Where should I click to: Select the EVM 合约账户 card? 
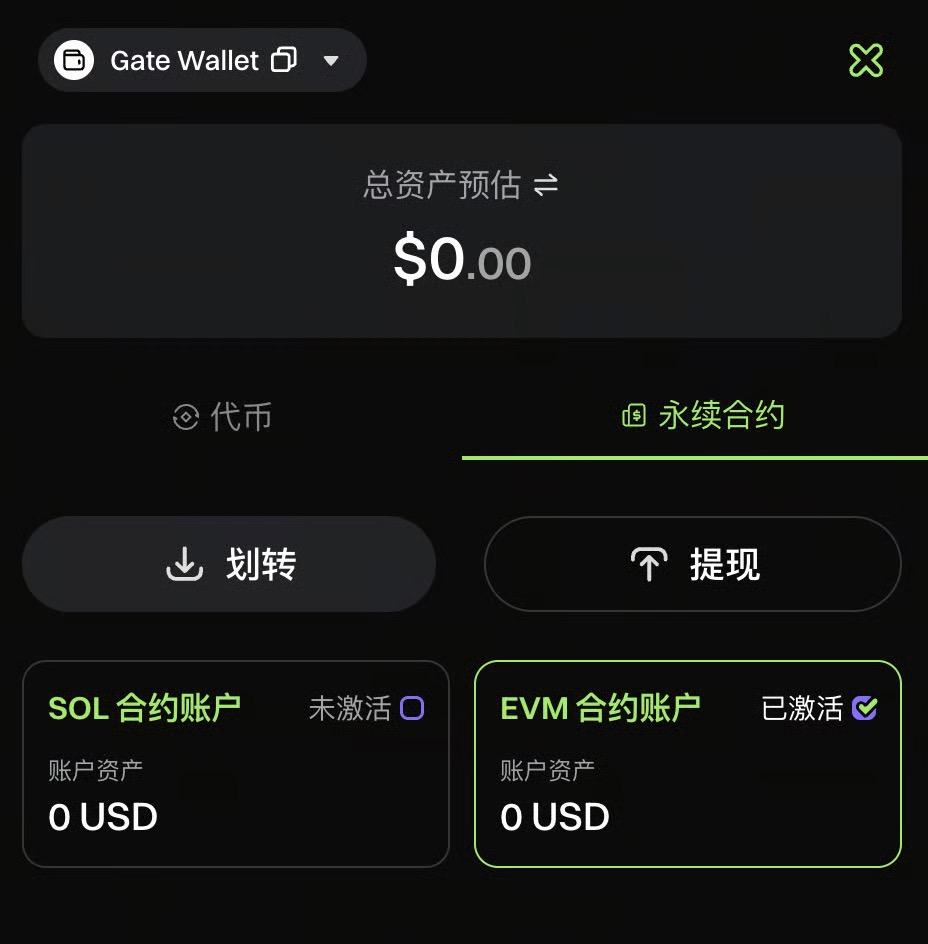[x=688, y=763]
